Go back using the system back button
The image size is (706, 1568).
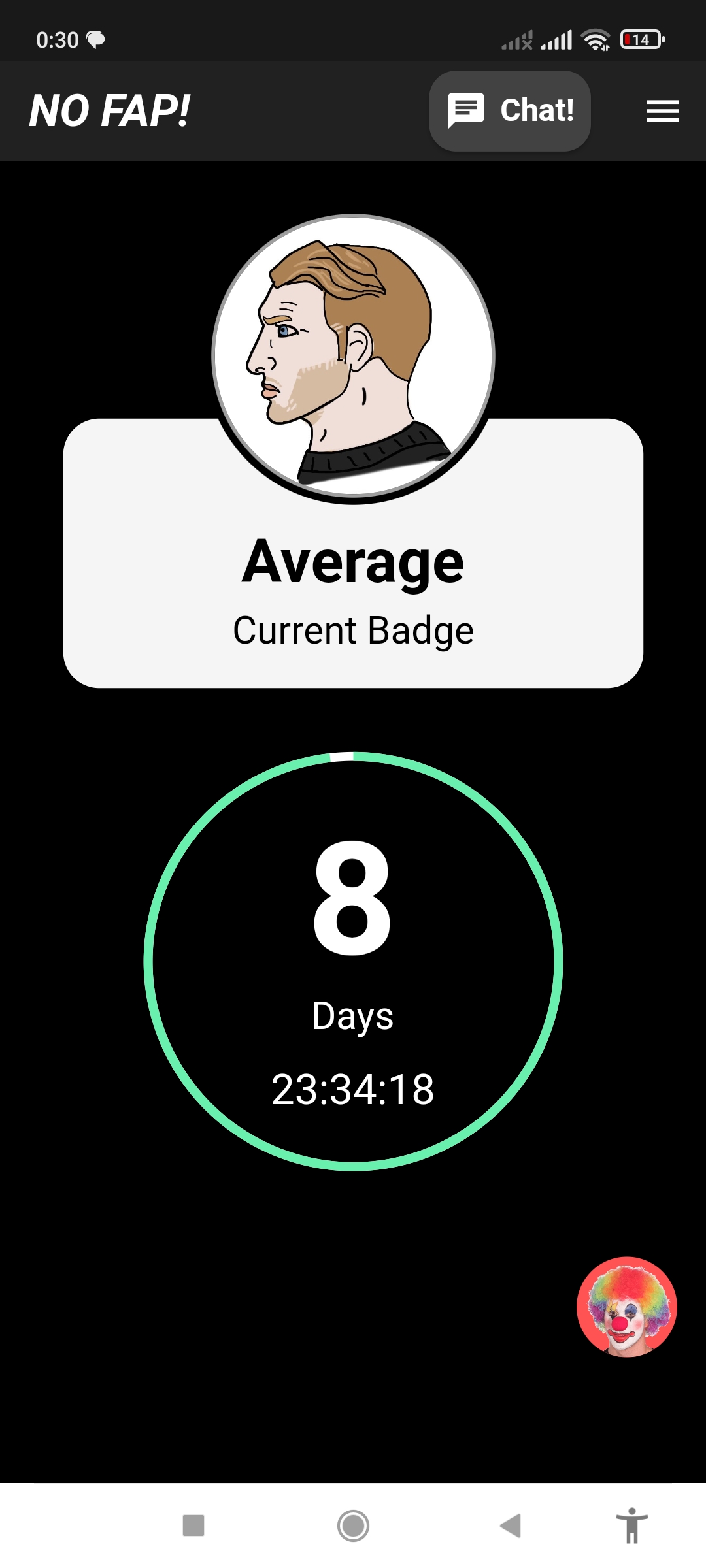(x=511, y=1526)
